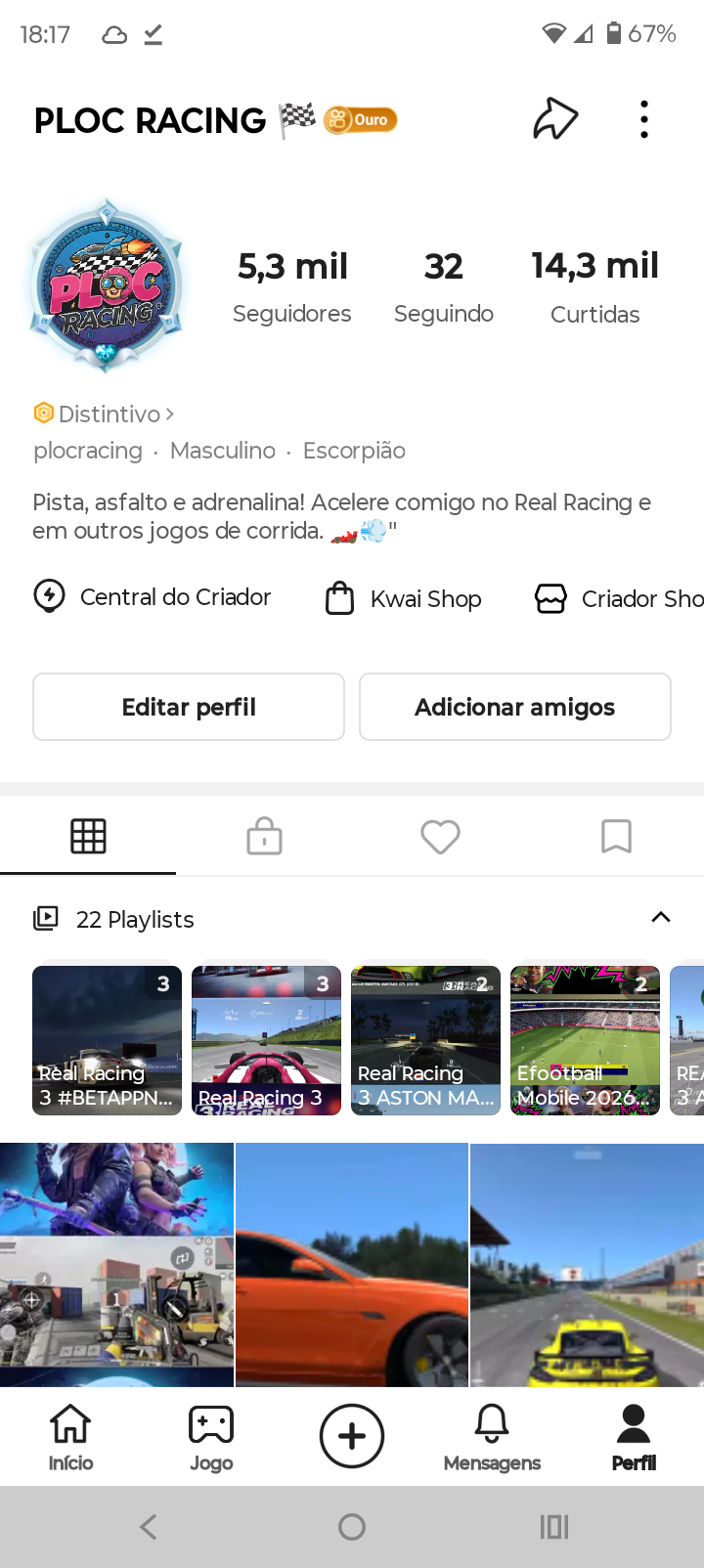View the 5,3 mil Seguidores list
Screen dimensions: 704x1568
pyautogui.click(x=292, y=285)
